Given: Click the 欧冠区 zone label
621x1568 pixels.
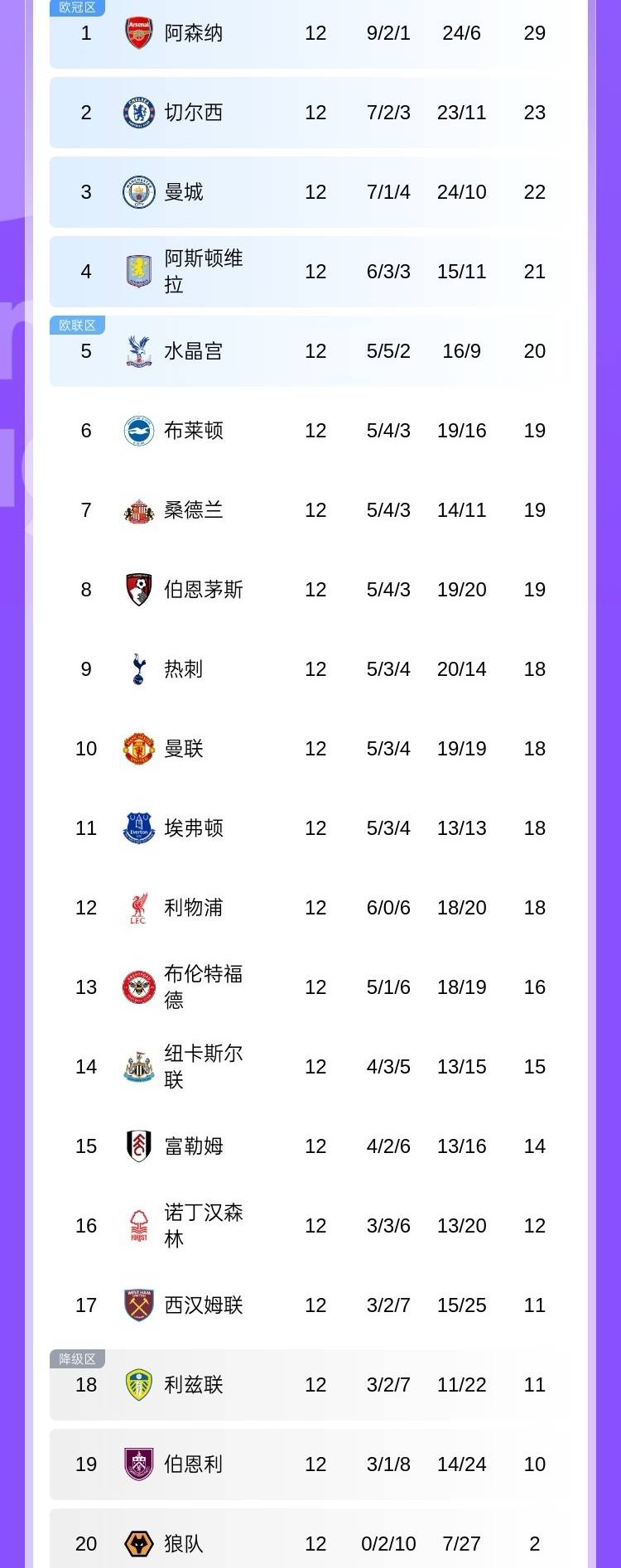Looking at the screenshot, I should [x=76, y=7].
